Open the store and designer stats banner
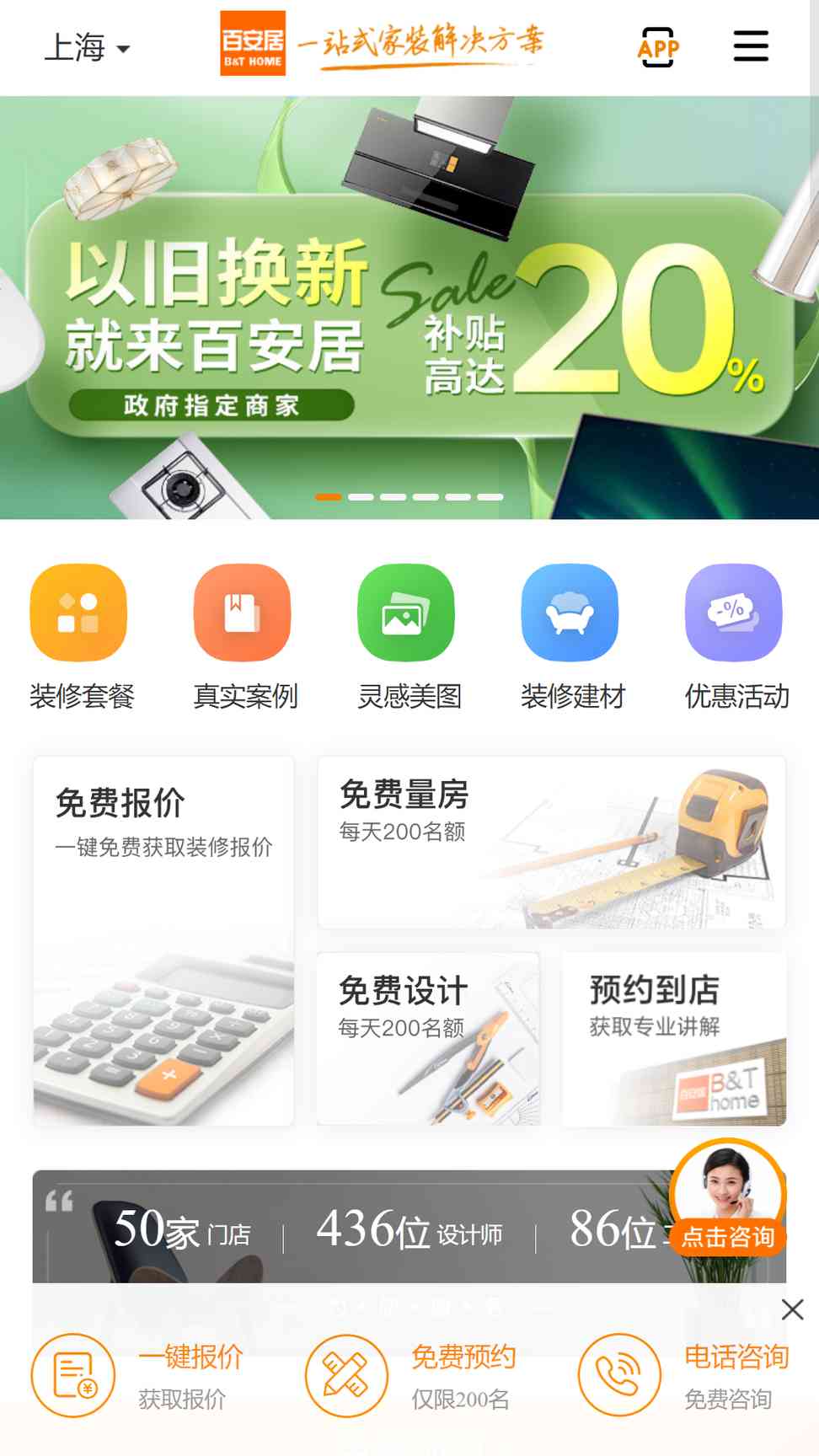The image size is (819, 1456). tap(337, 1228)
